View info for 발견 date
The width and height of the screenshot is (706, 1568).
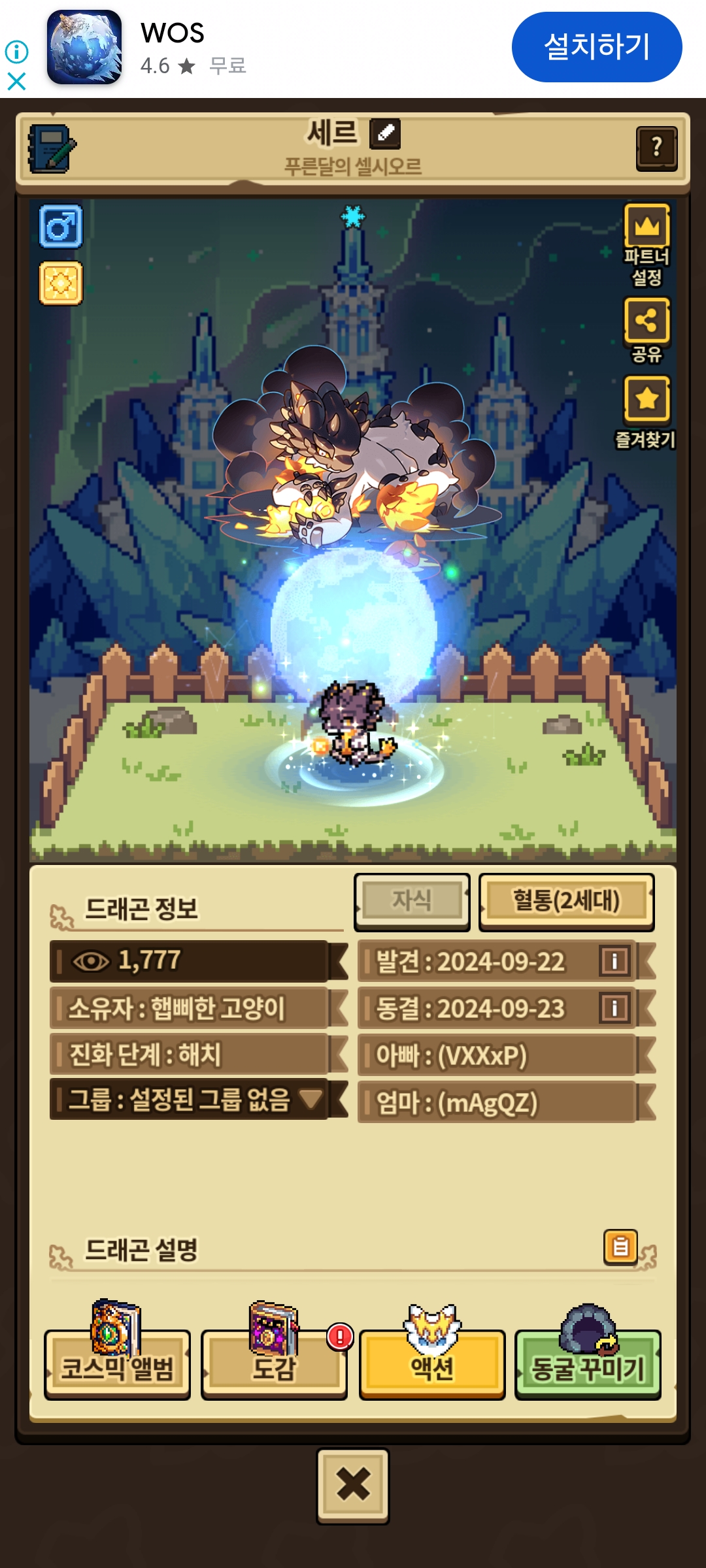(614, 961)
